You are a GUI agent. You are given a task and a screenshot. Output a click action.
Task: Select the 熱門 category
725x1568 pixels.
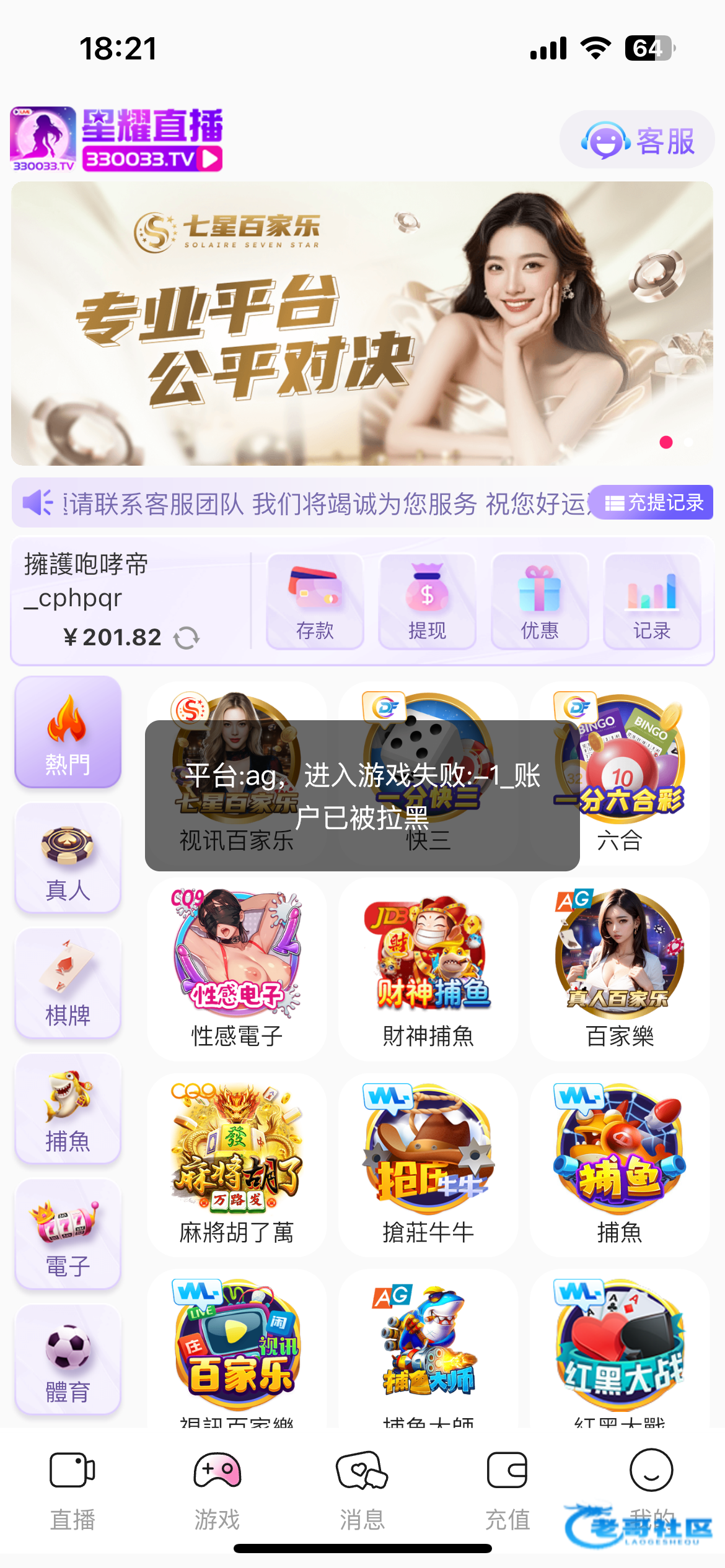[x=68, y=732]
